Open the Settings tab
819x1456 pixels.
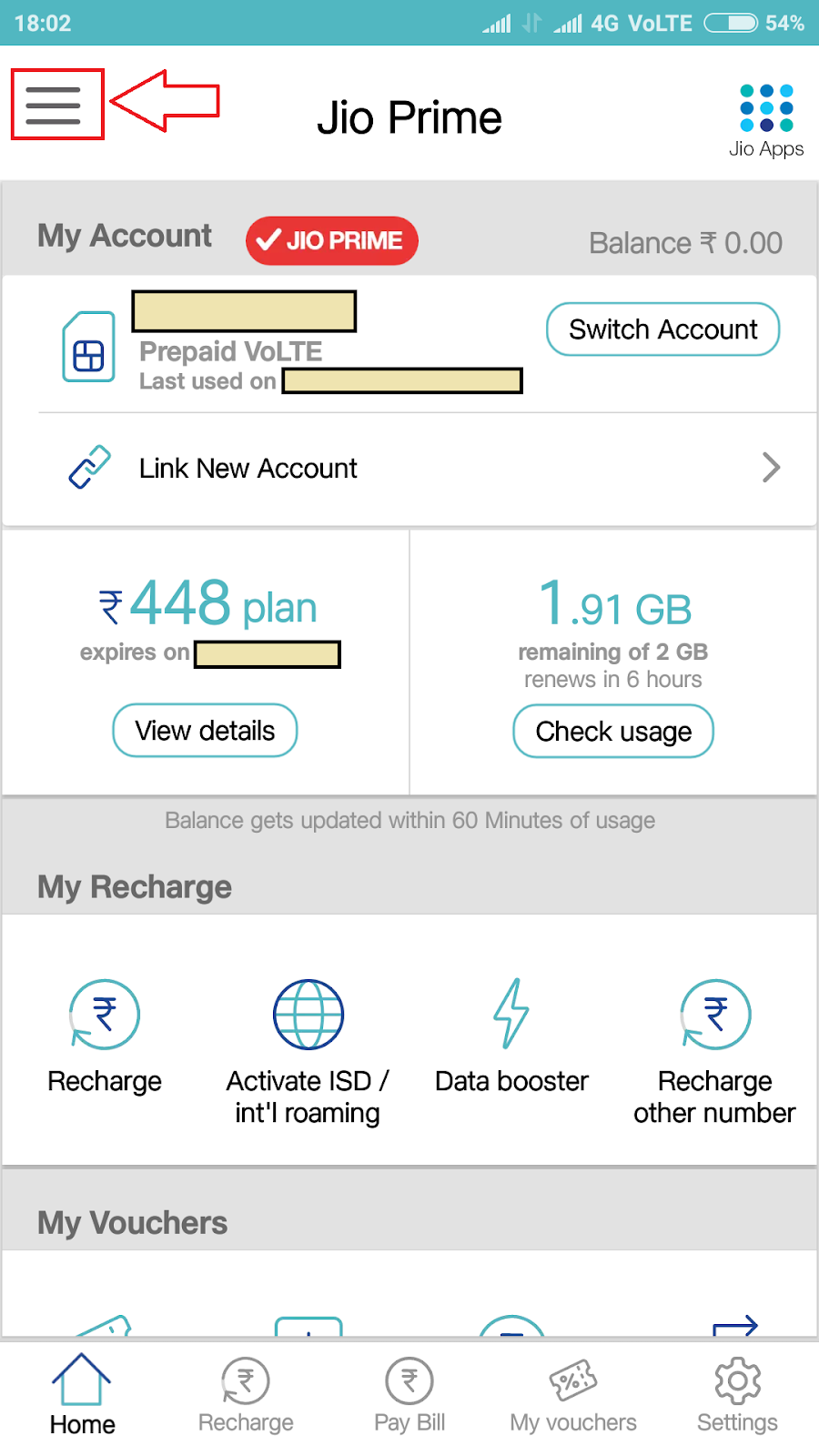point(737,1394)
